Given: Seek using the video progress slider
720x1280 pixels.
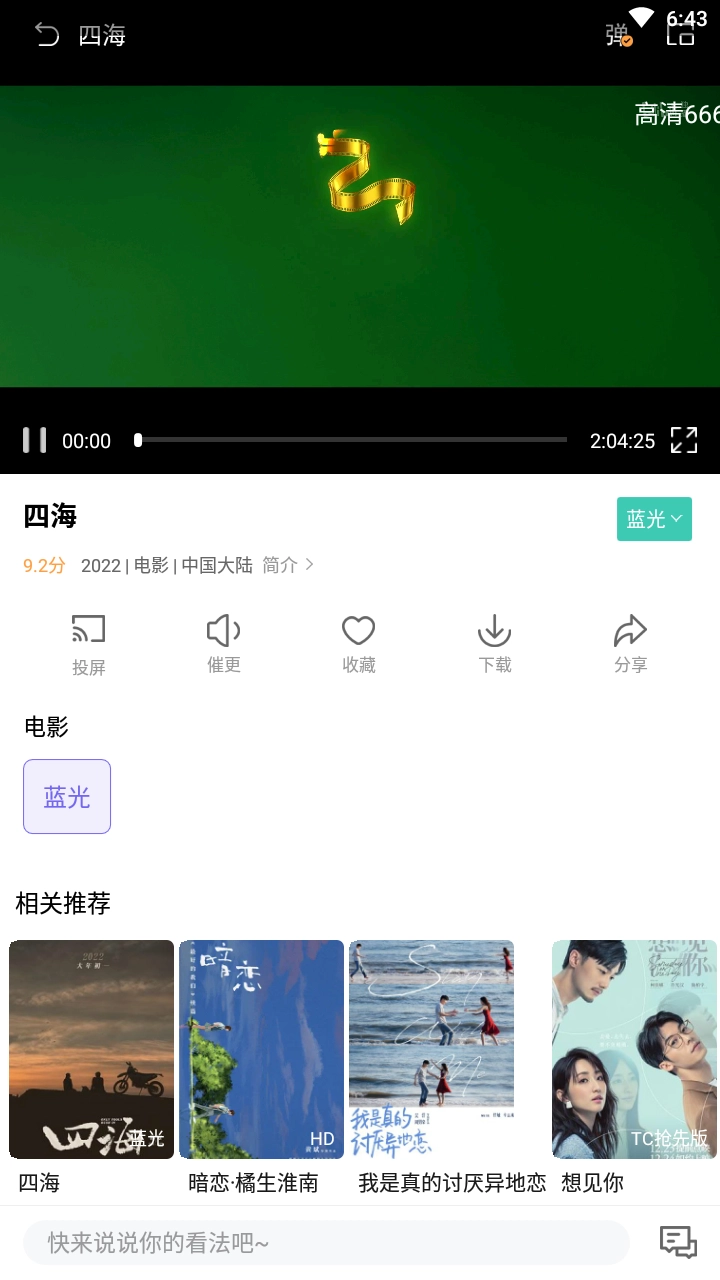Looking at the screenshot, I should (x=350, y=440).
